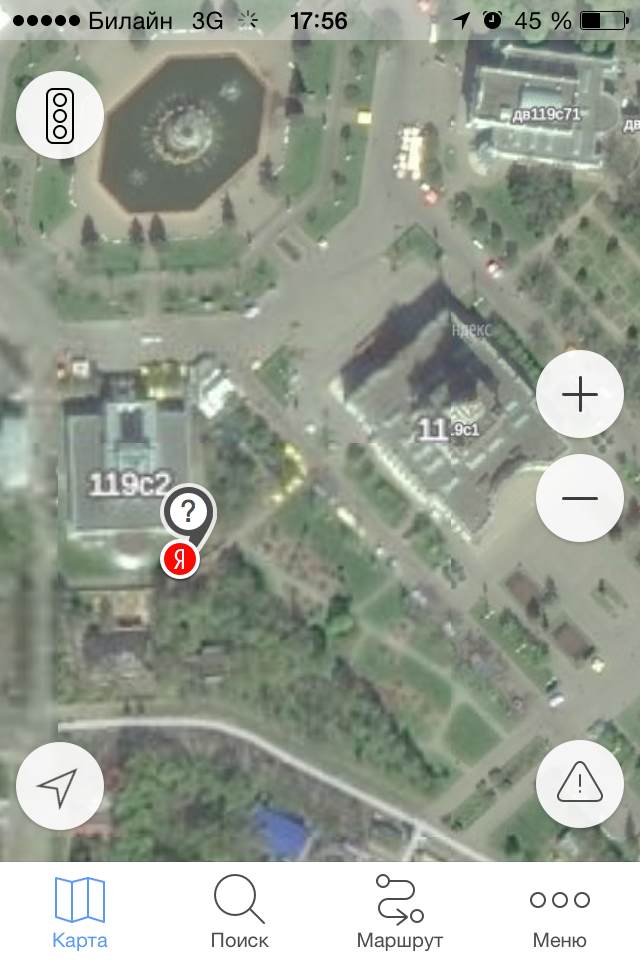Open the Поиск tab

point(240,912)
